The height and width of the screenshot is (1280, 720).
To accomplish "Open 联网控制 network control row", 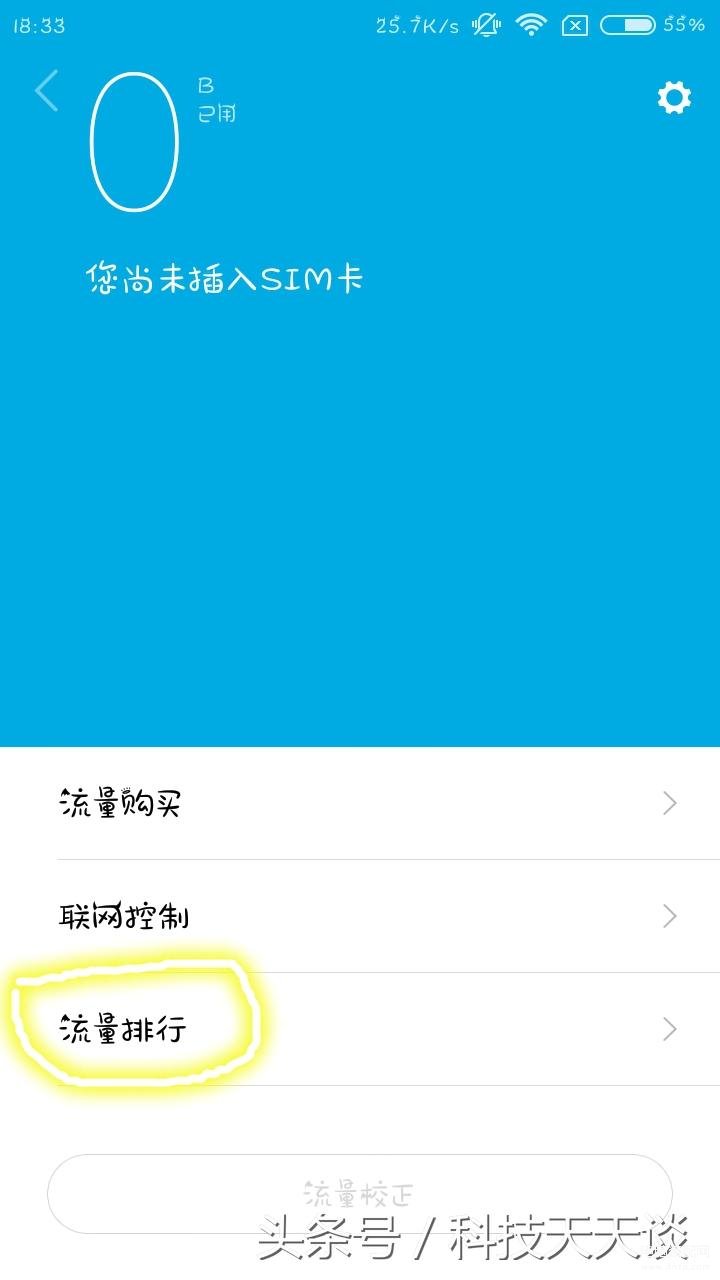I will [x=360, y=916].
